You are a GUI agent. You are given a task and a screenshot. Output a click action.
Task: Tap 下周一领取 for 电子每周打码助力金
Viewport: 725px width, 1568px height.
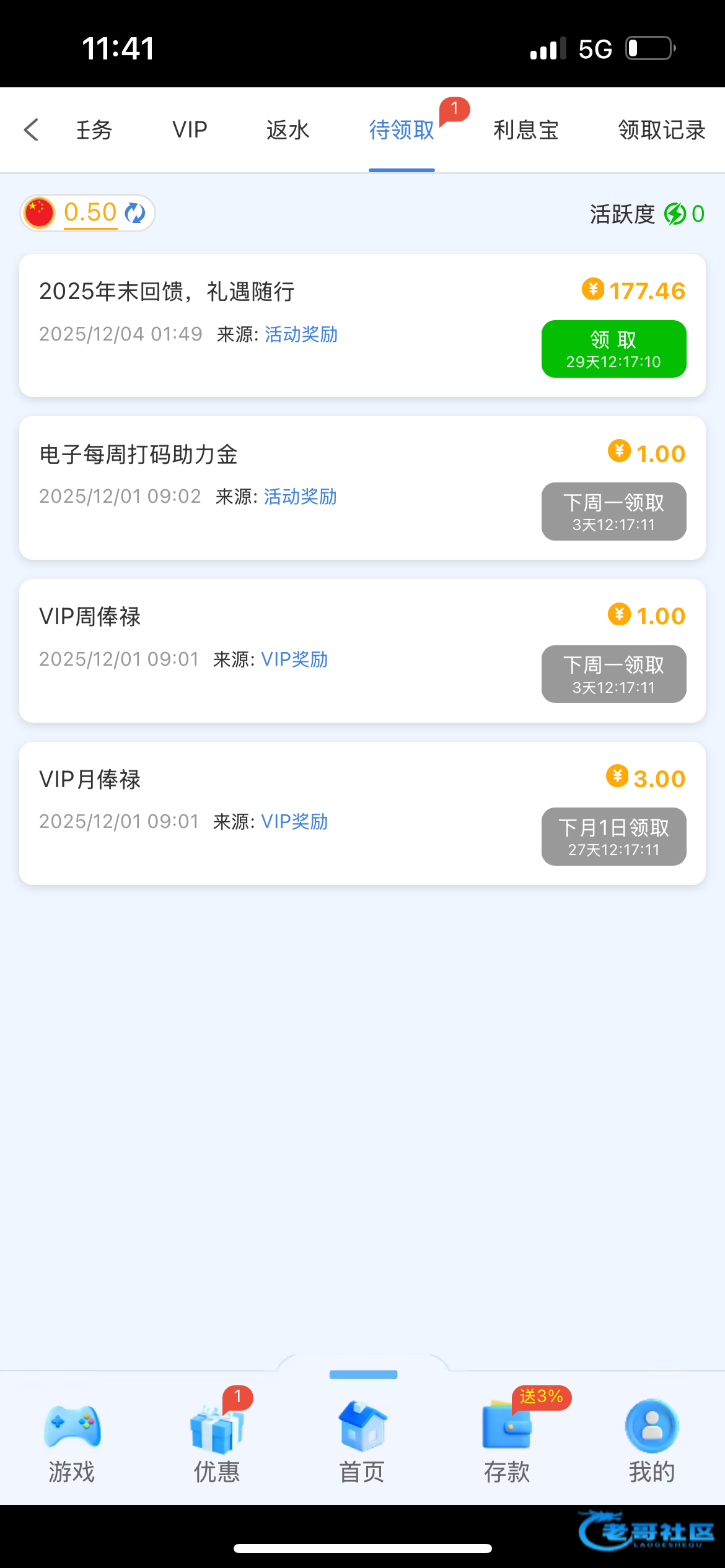pos(613,512)
